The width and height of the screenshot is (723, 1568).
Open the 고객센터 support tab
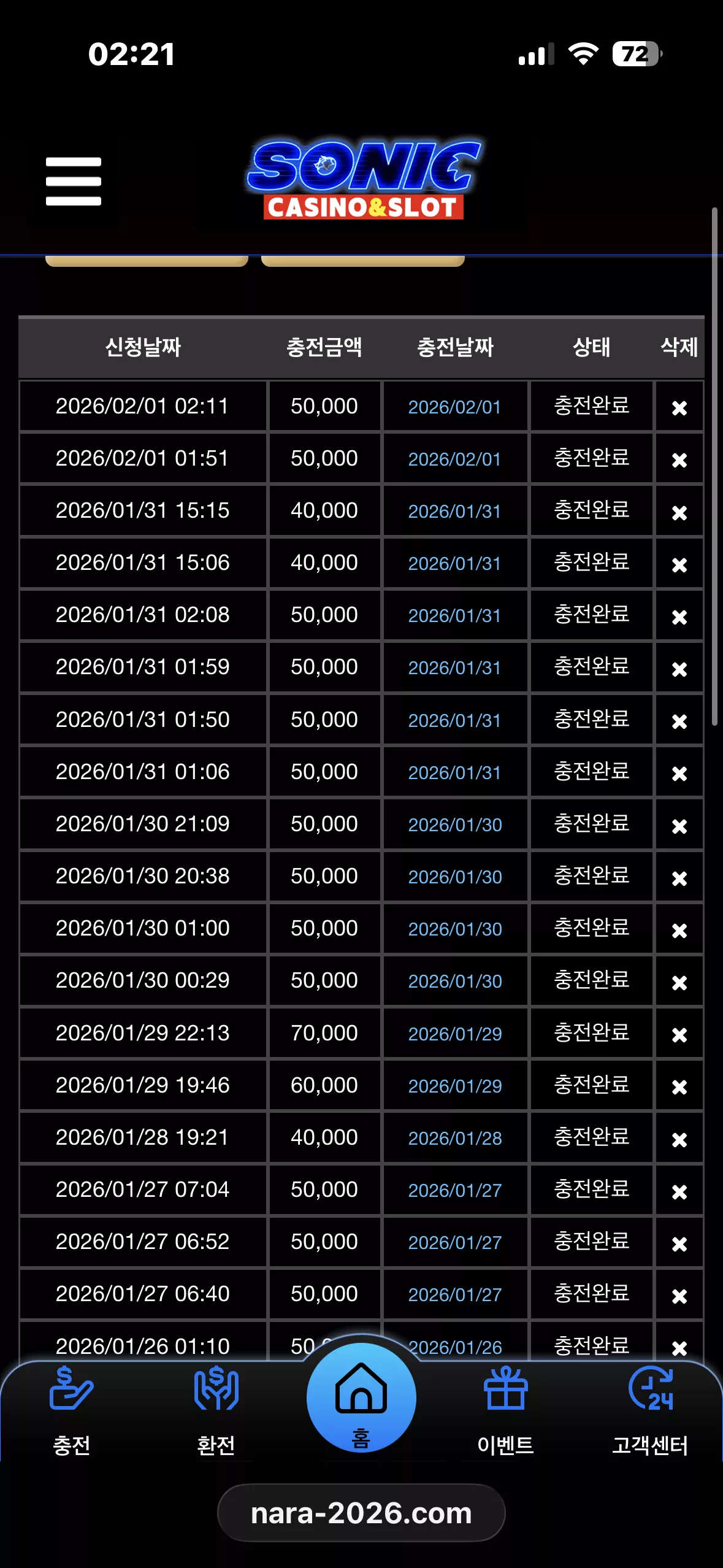pyautogui.click(x=650, y=1411)
